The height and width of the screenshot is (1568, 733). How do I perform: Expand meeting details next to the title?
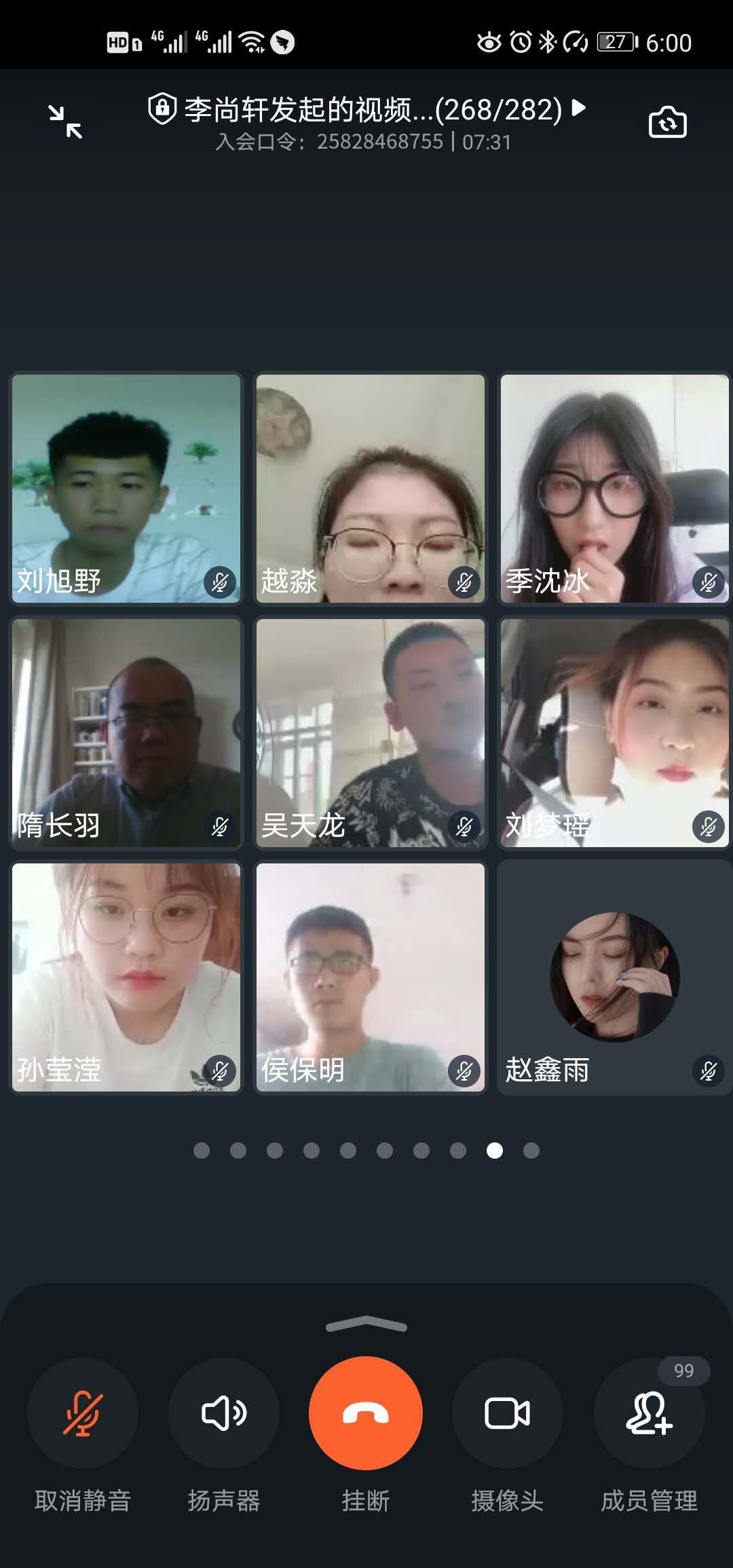(579, 108)
